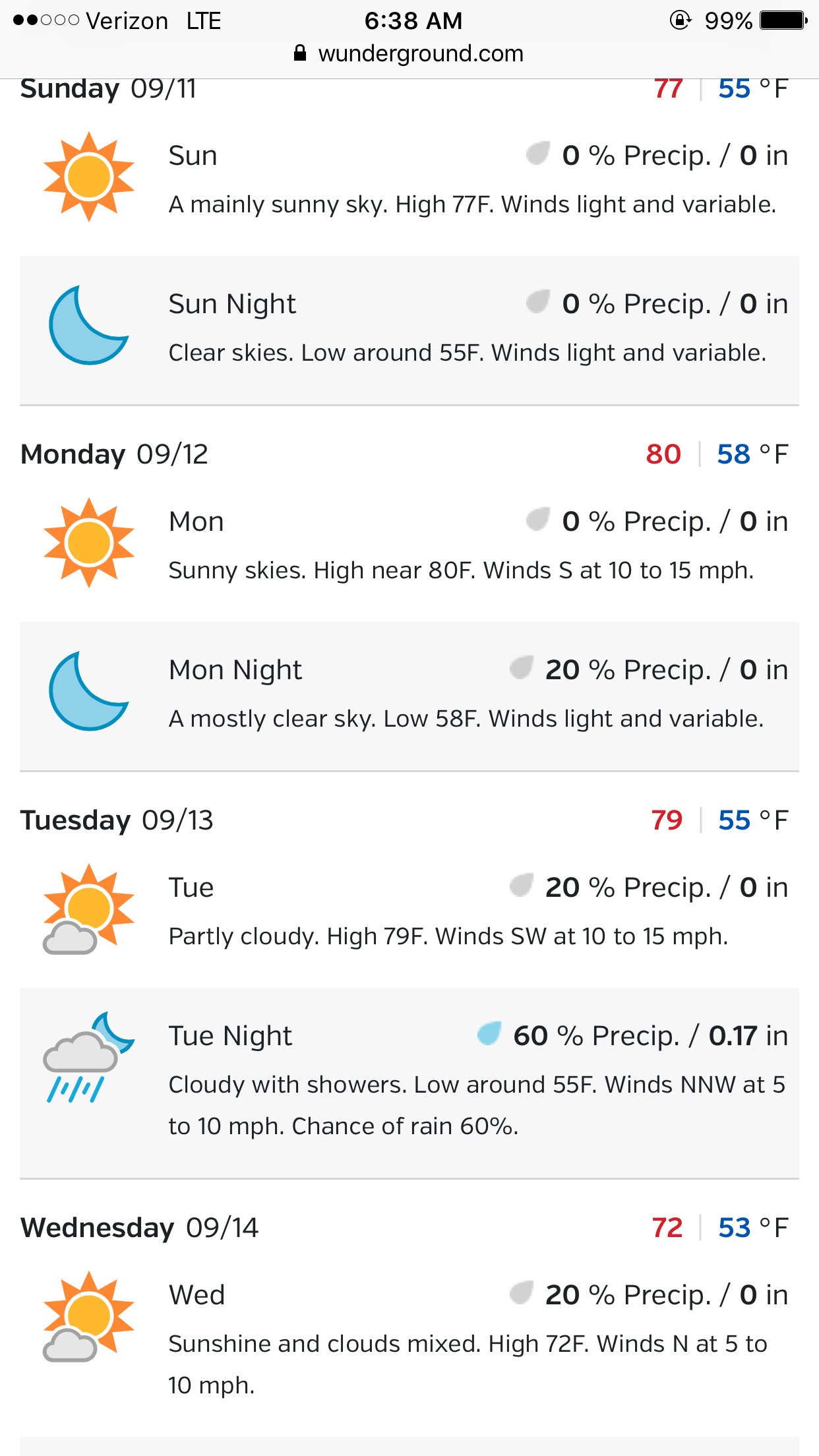Image resolution: width=819 pixels, height=1456 pixels.
Task: Tap the wunderground.com address bar
Action: 409,53
